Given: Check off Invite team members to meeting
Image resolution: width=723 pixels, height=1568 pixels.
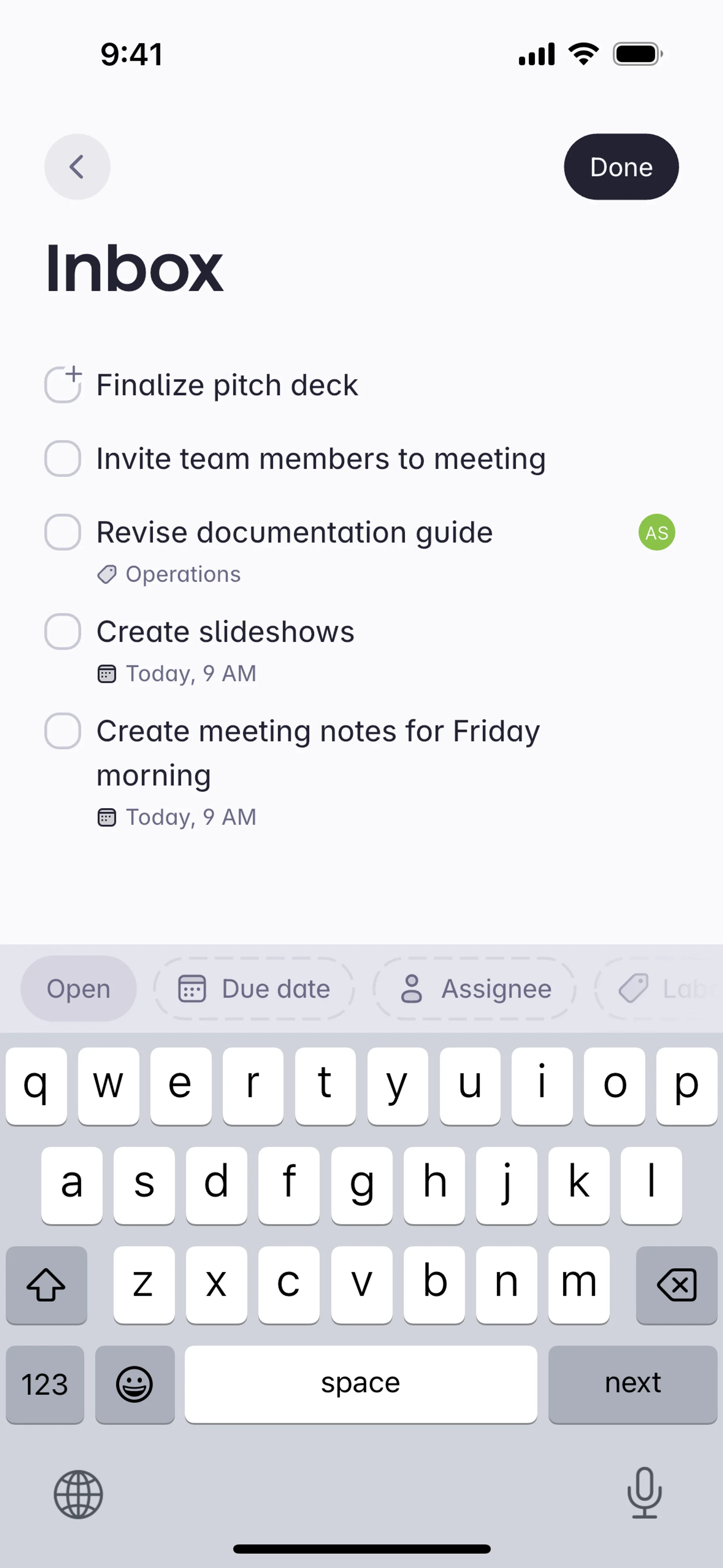Looking at the screenshot, I should tap(63, 458).
